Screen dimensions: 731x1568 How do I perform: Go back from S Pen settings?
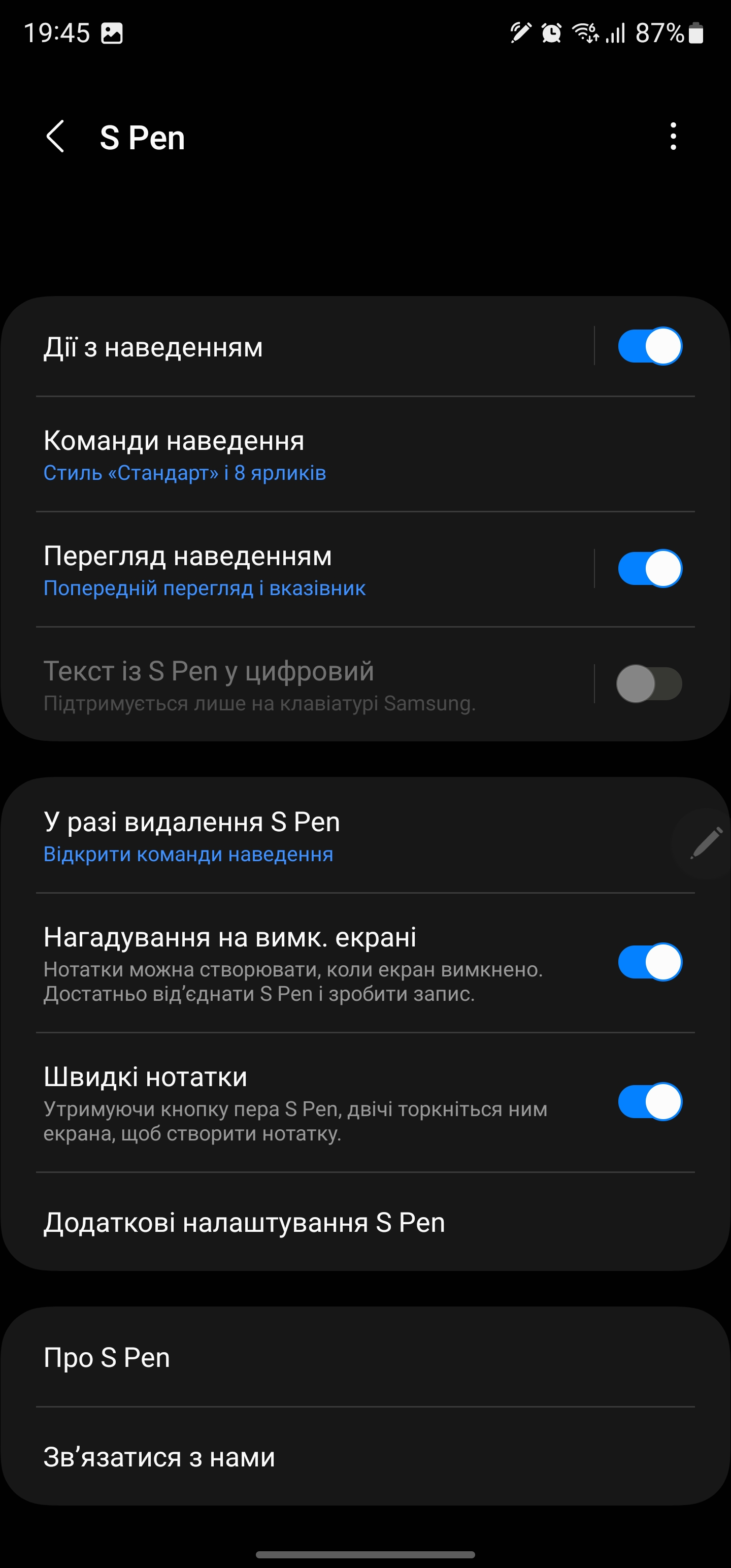[55, 137]
